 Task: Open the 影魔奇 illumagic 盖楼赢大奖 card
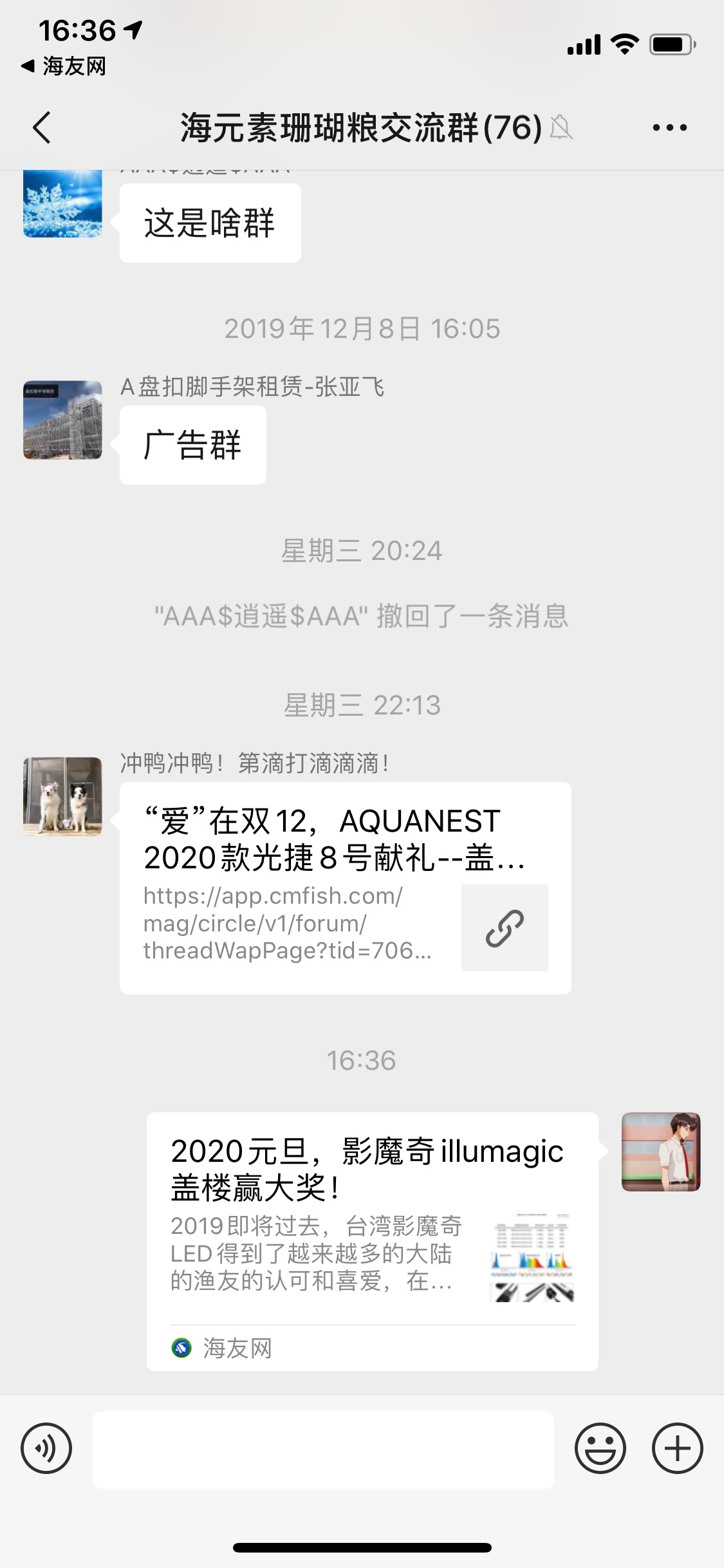coord(372,1240)
